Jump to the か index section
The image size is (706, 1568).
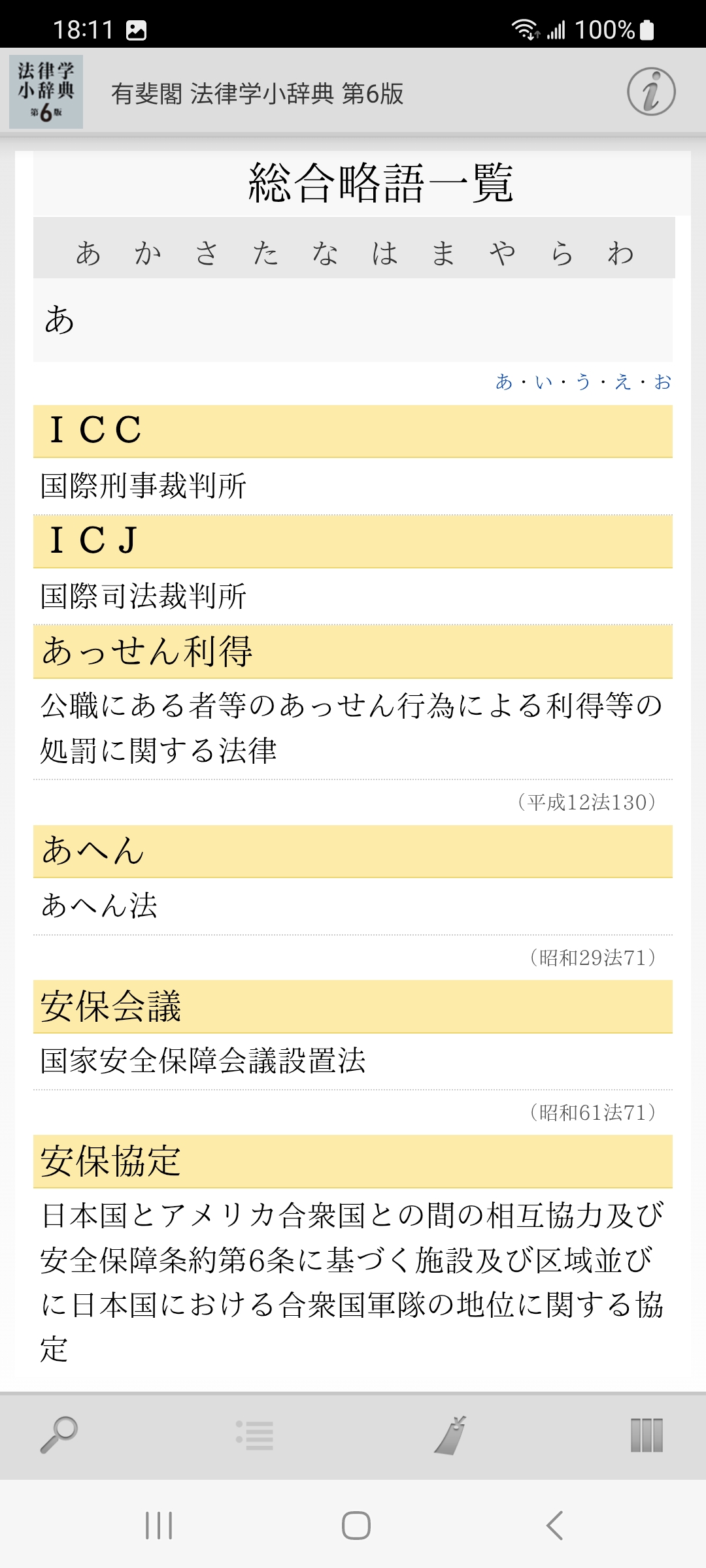(x=148, y=253)
